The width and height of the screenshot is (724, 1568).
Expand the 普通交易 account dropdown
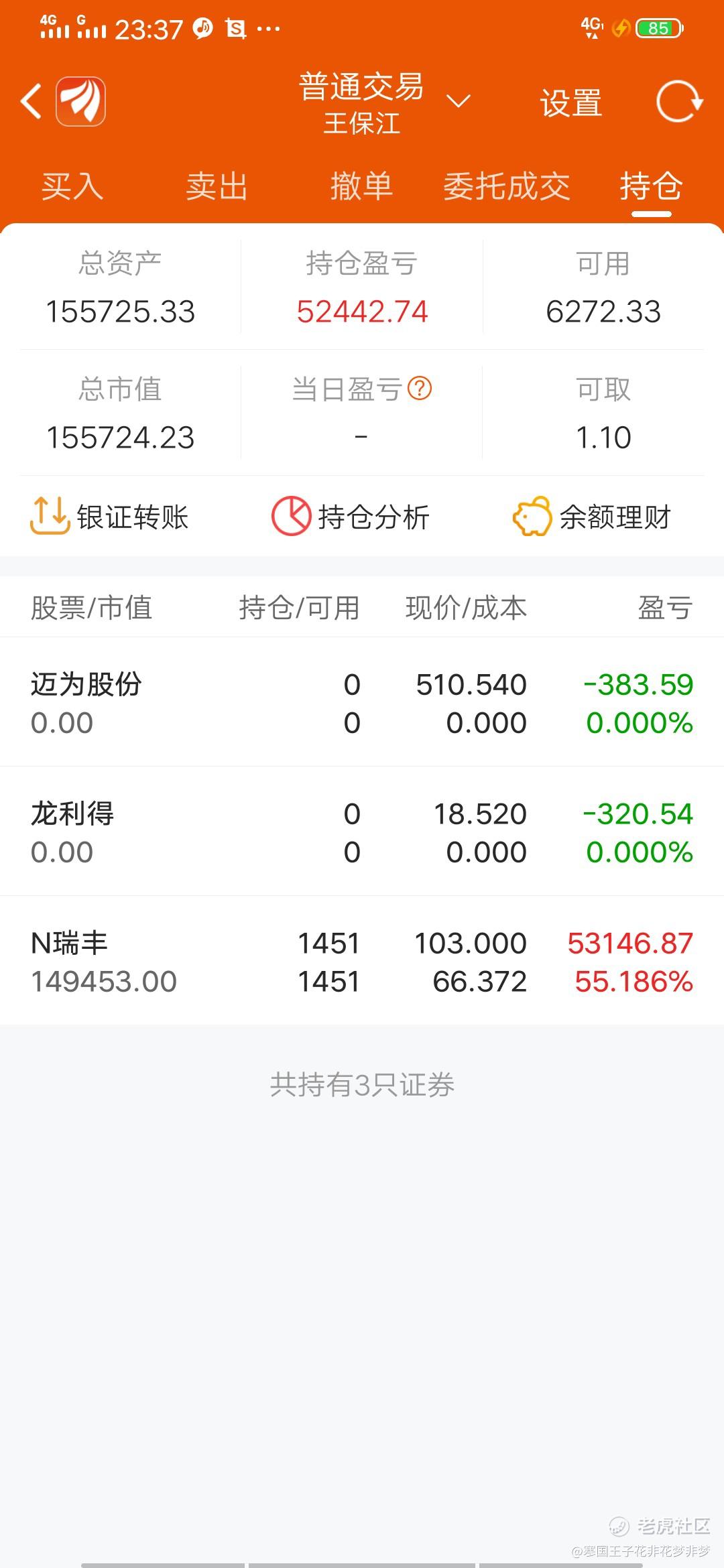458,102
